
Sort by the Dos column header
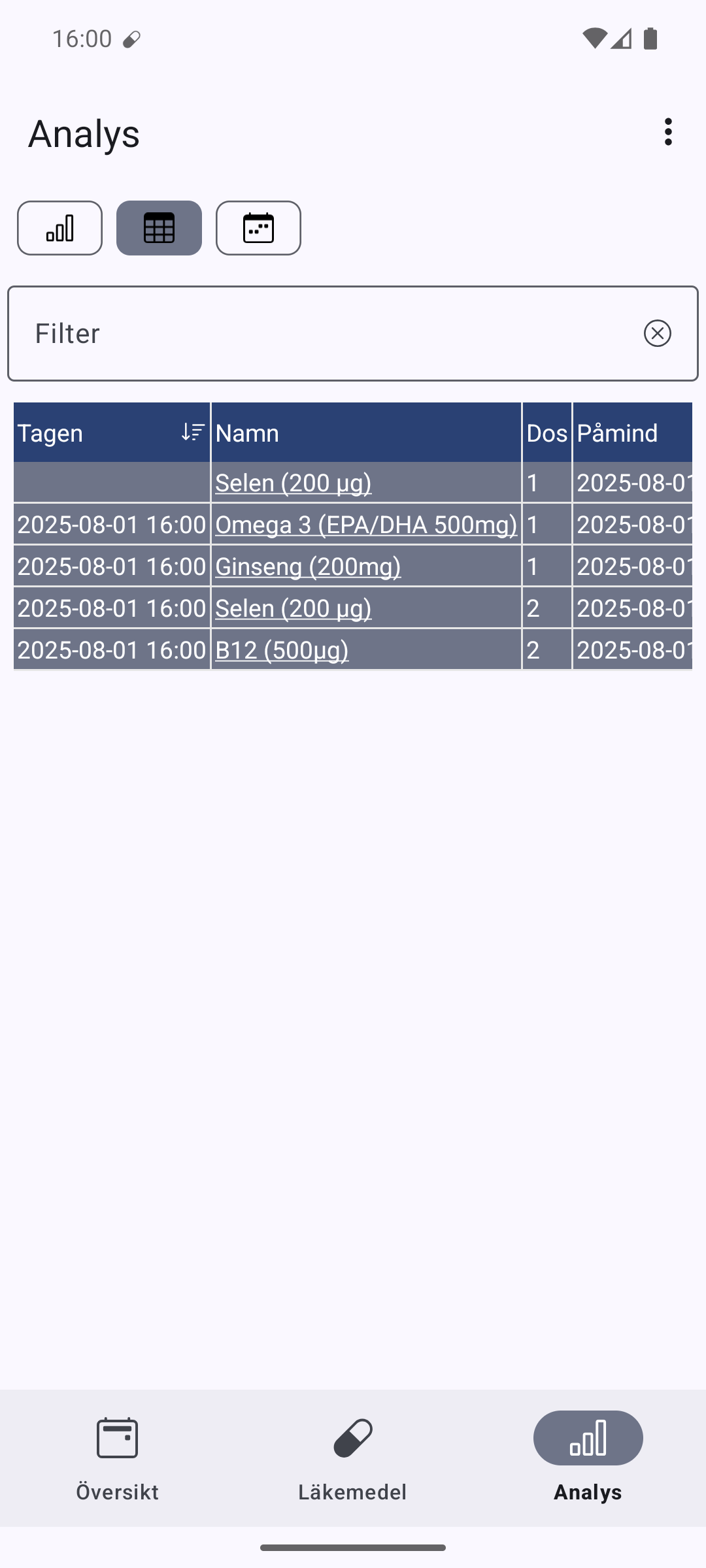[547, 433]
